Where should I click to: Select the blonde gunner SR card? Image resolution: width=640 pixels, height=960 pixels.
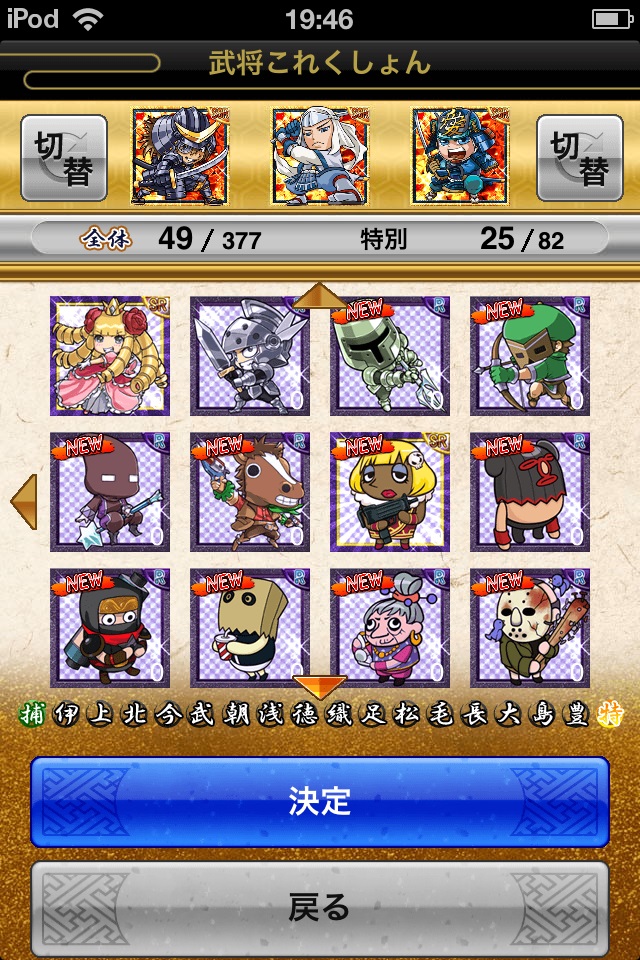389,492
